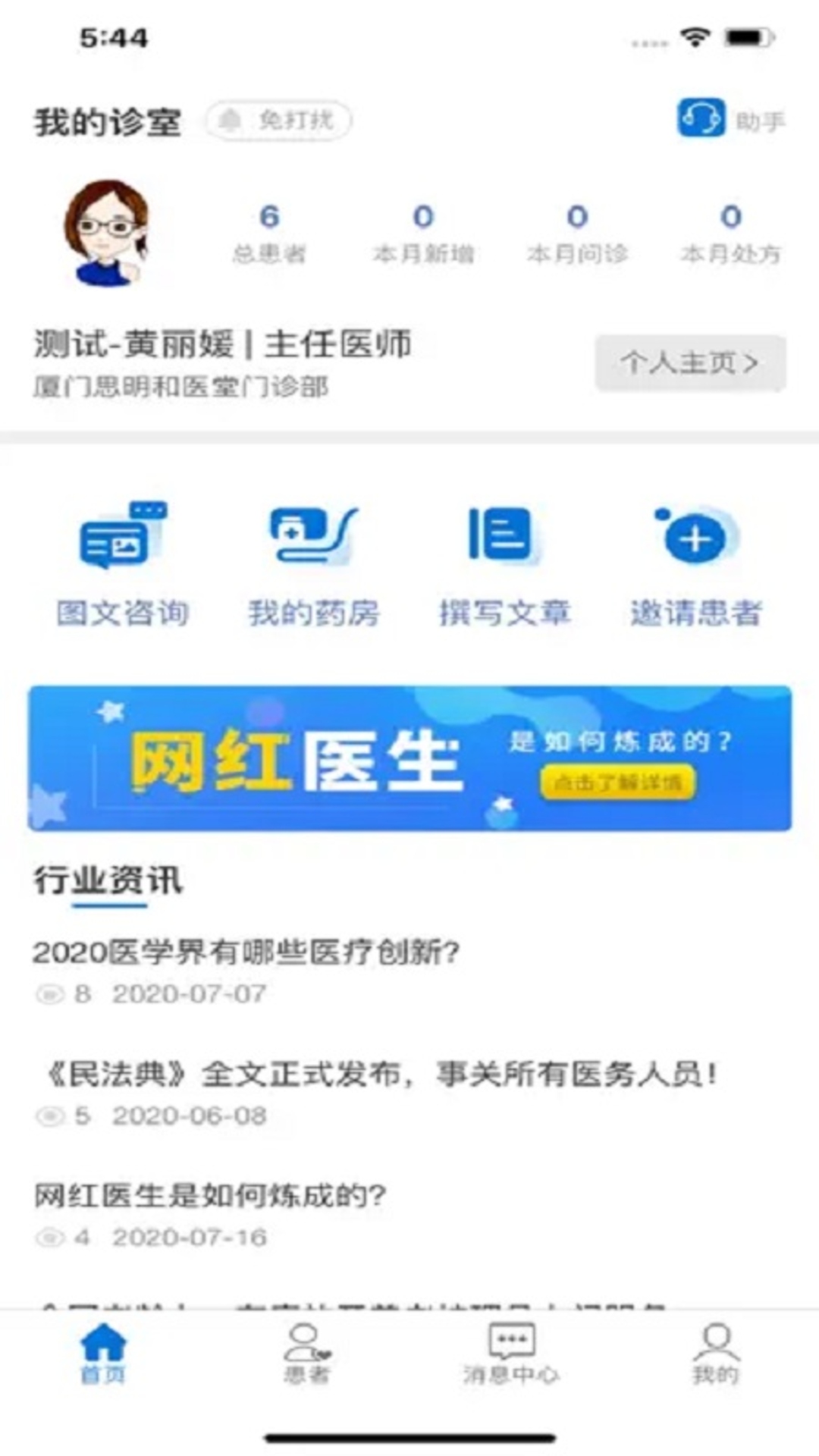Toggle 免打扰 do-not-disturb mode
This screenshot has height=1456, width=819.
click(278, 120)
